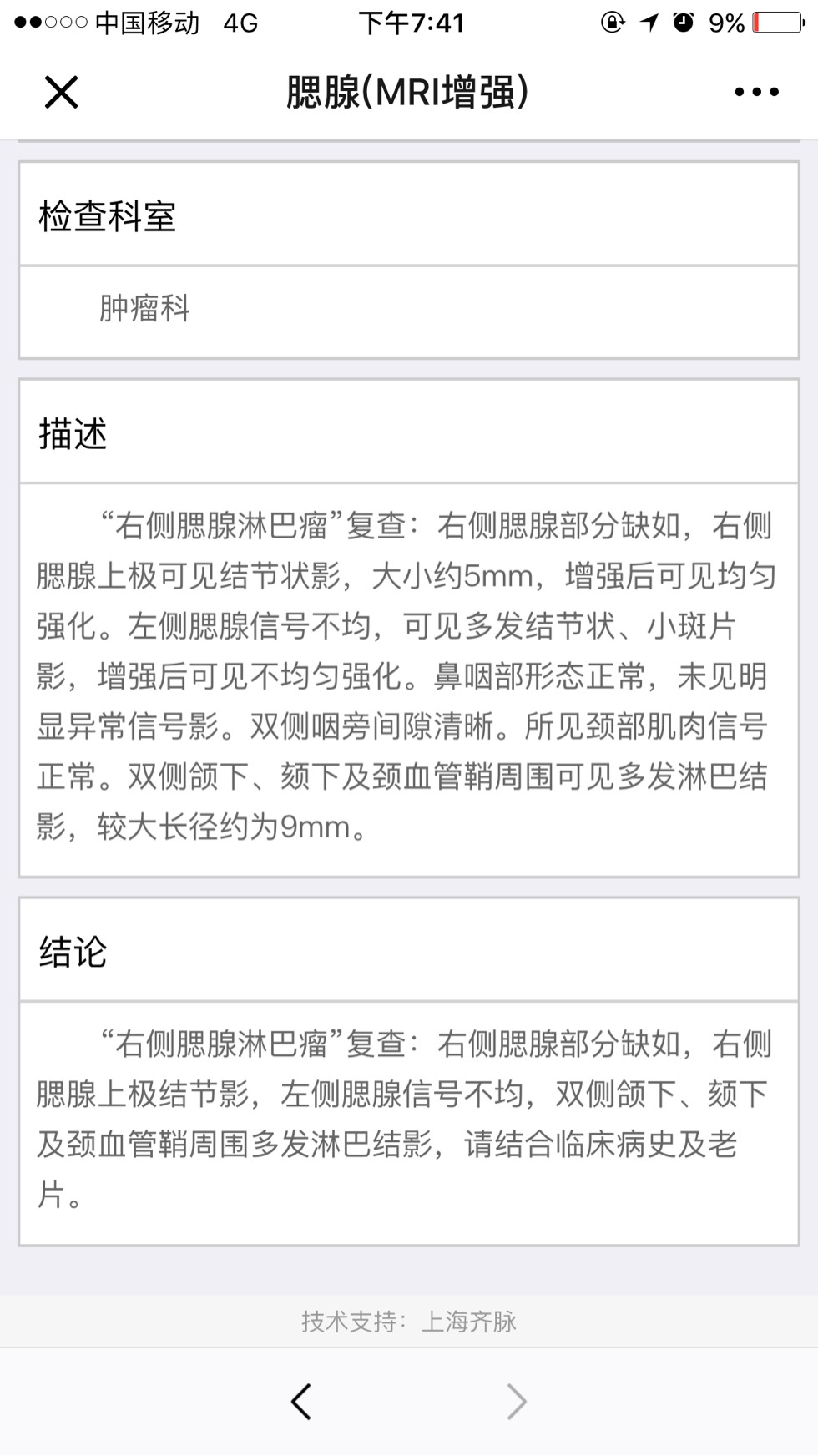Viewport: 818px width, 1456px height.
Task: Go back to the previous webpage
Action: (301, 1401)
